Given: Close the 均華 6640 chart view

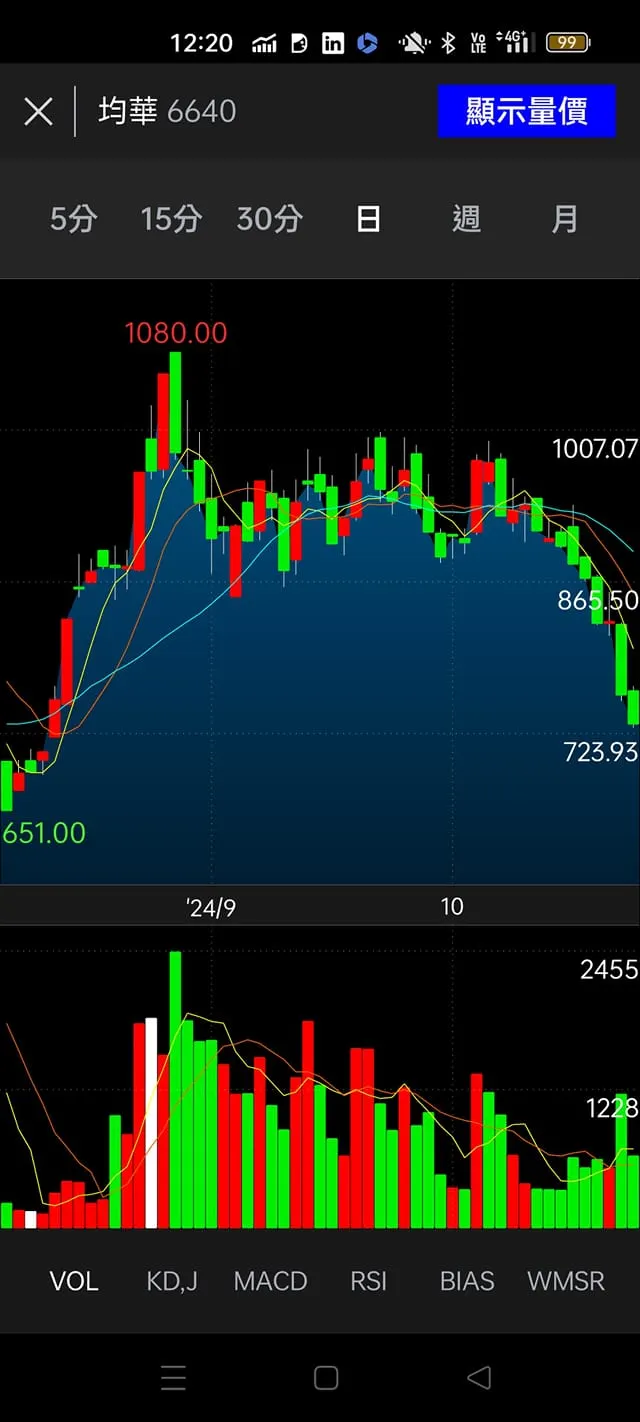Looking at the screenshot, I should (38, 111).
